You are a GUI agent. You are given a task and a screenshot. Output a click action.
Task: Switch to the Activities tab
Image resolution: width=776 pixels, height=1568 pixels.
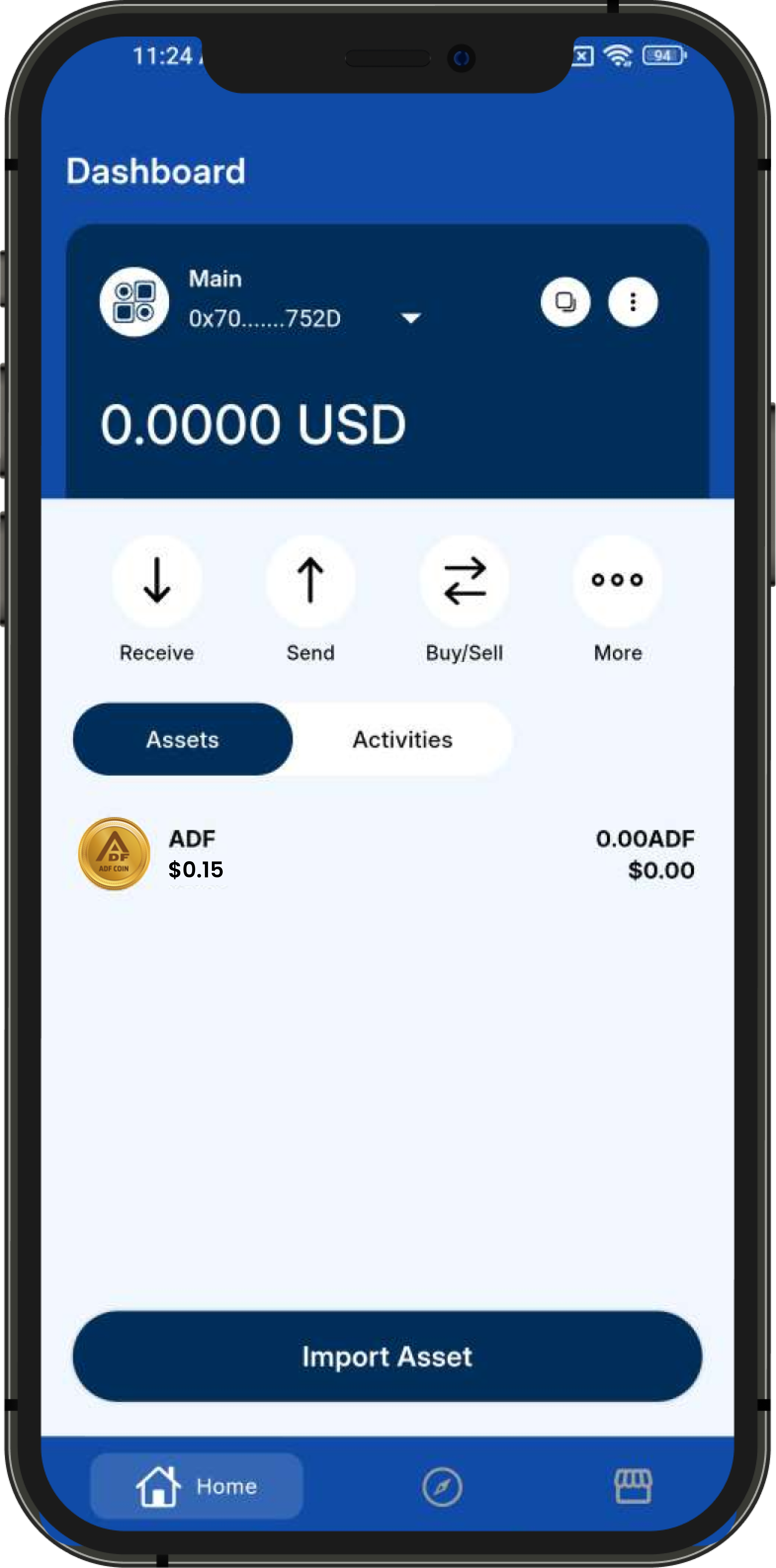pyautogui.click(x=403, y=739)
